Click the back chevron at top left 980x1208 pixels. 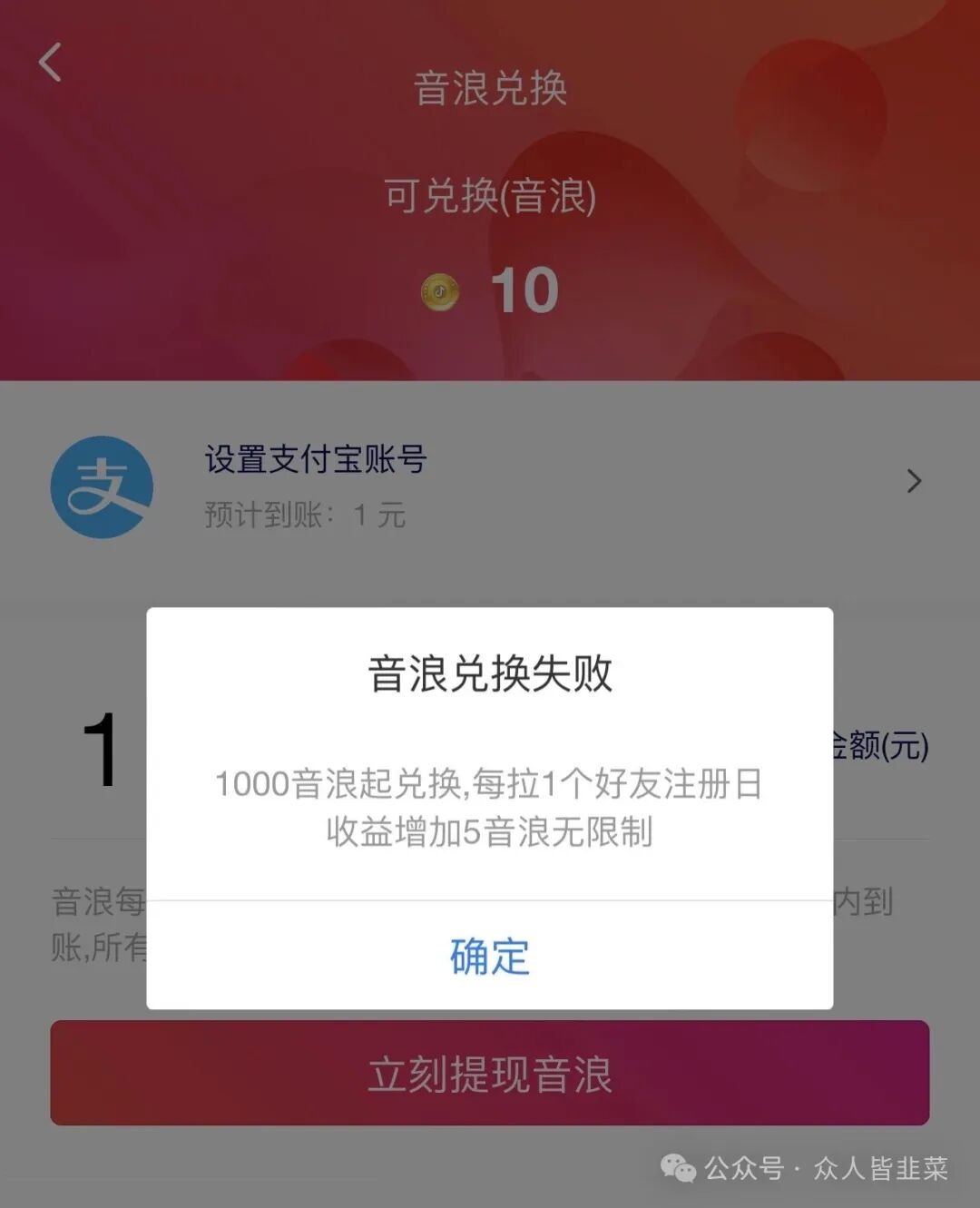[49, 64]
